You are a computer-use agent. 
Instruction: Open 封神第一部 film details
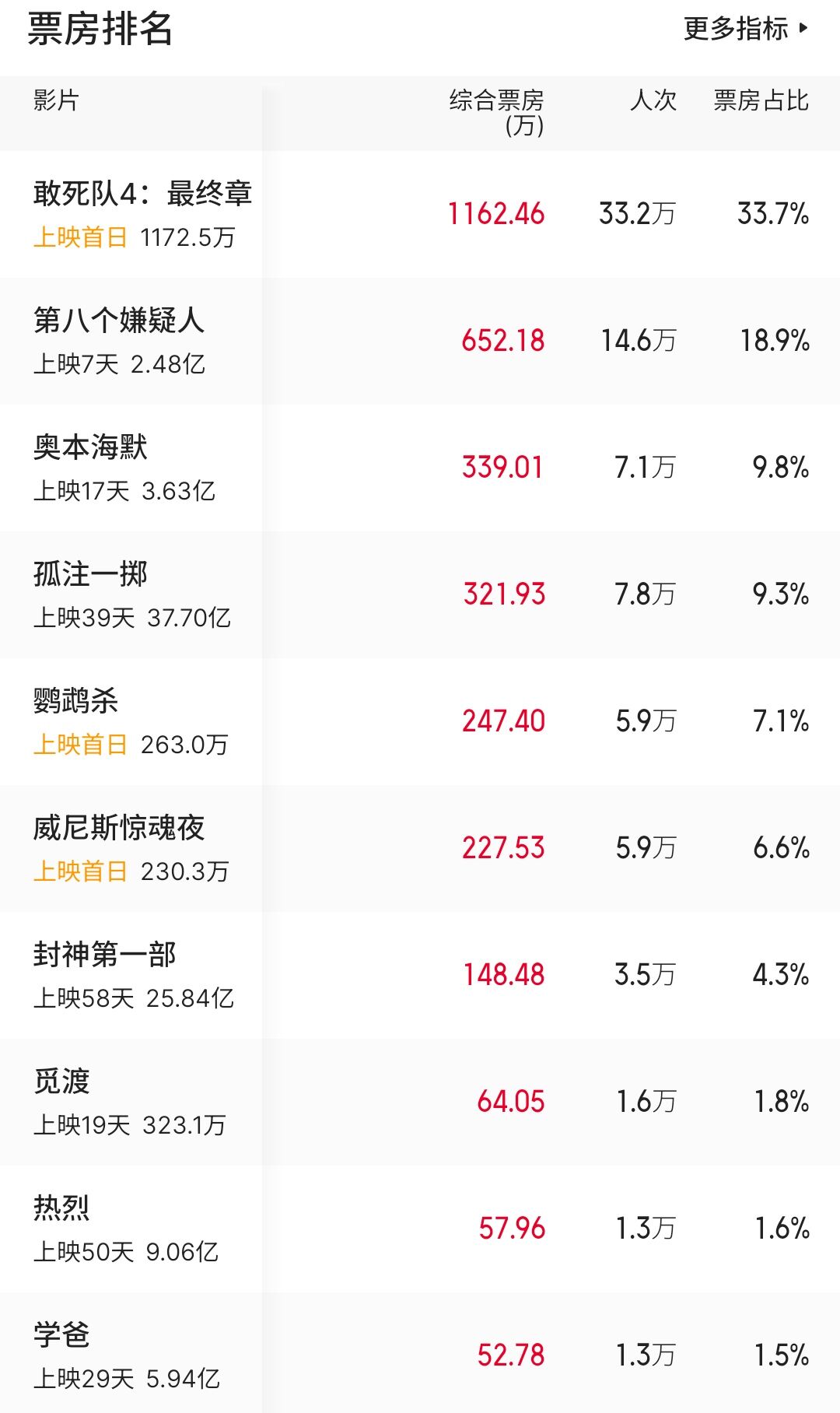coord(420,975)
